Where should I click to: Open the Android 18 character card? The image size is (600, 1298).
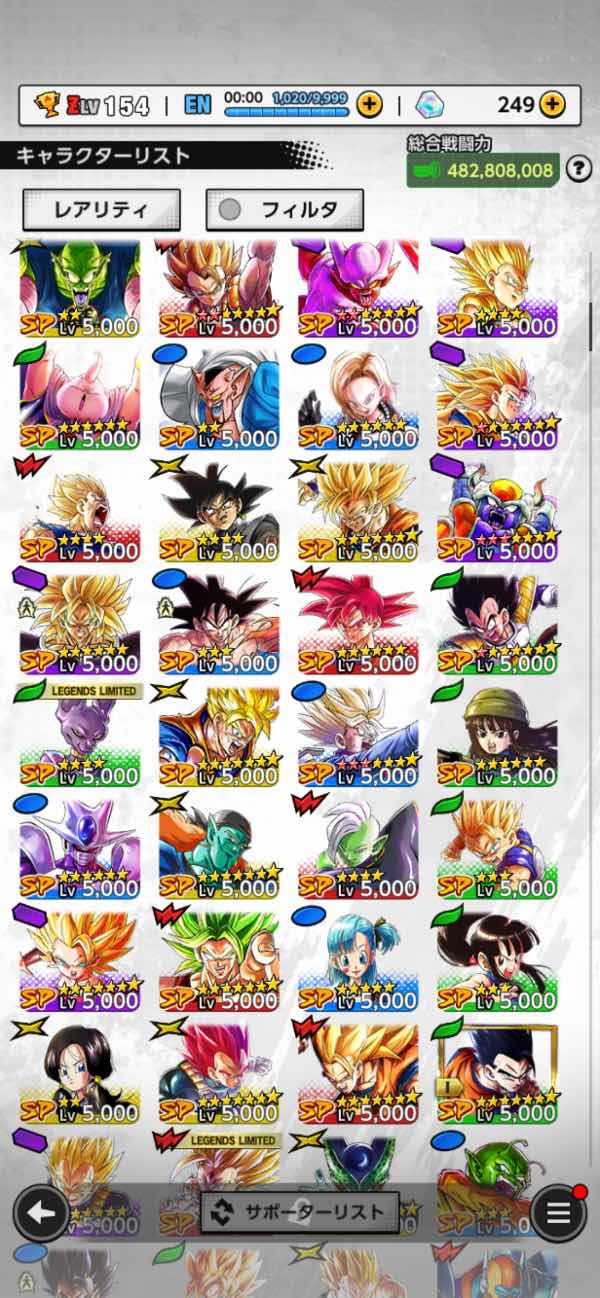tap(358, 396)
